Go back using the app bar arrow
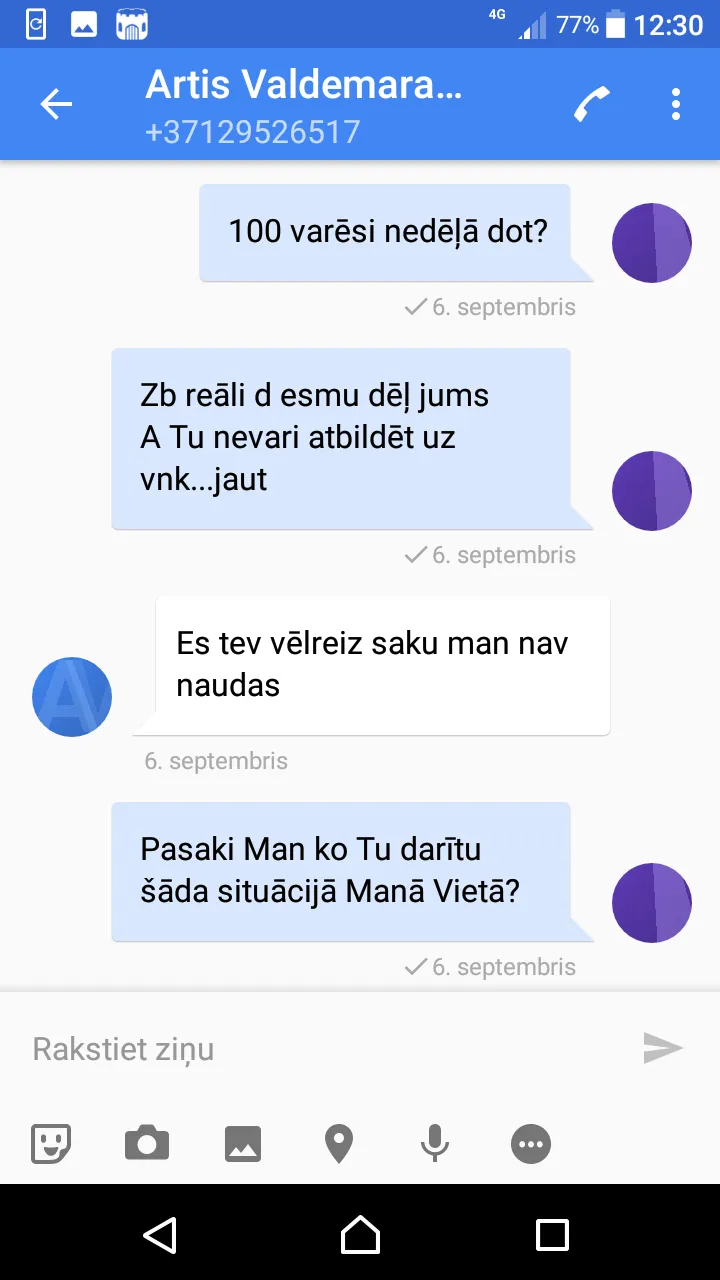Viewport: 720px width, 1280px height. (56, 104)
